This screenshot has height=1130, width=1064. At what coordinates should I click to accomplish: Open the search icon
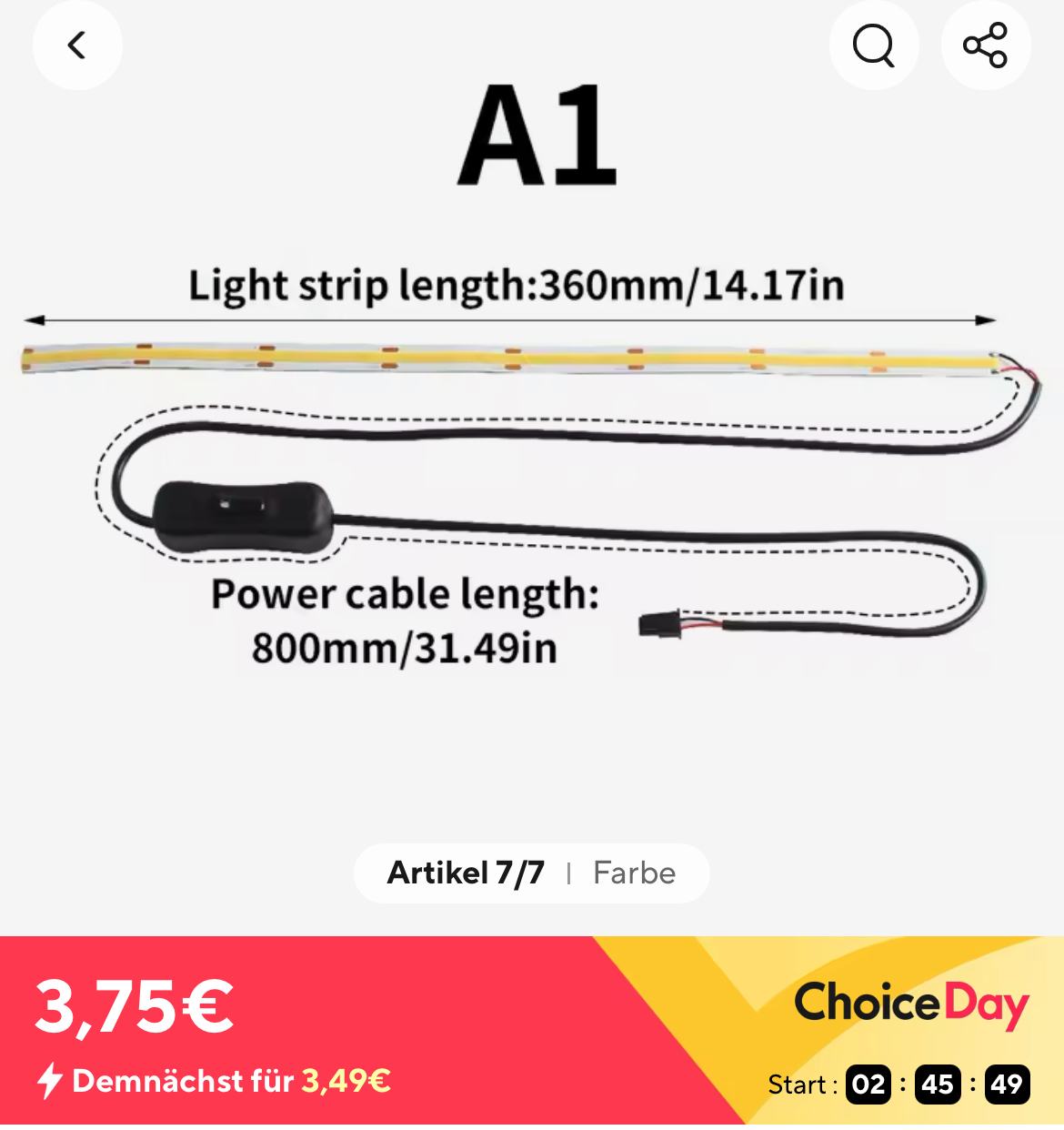tap(873, 45)
